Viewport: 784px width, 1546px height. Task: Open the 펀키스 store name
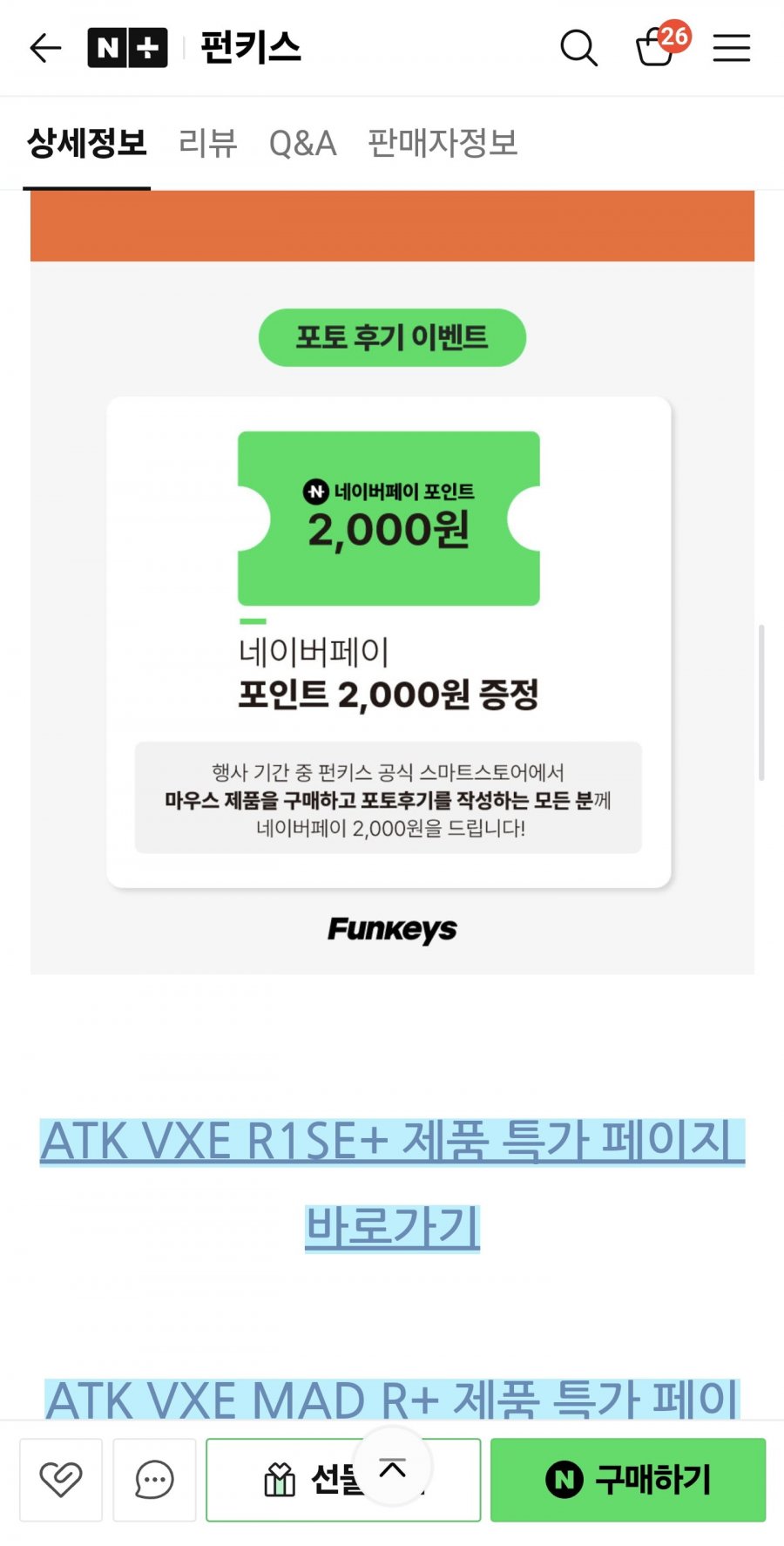tap(251, 48)
